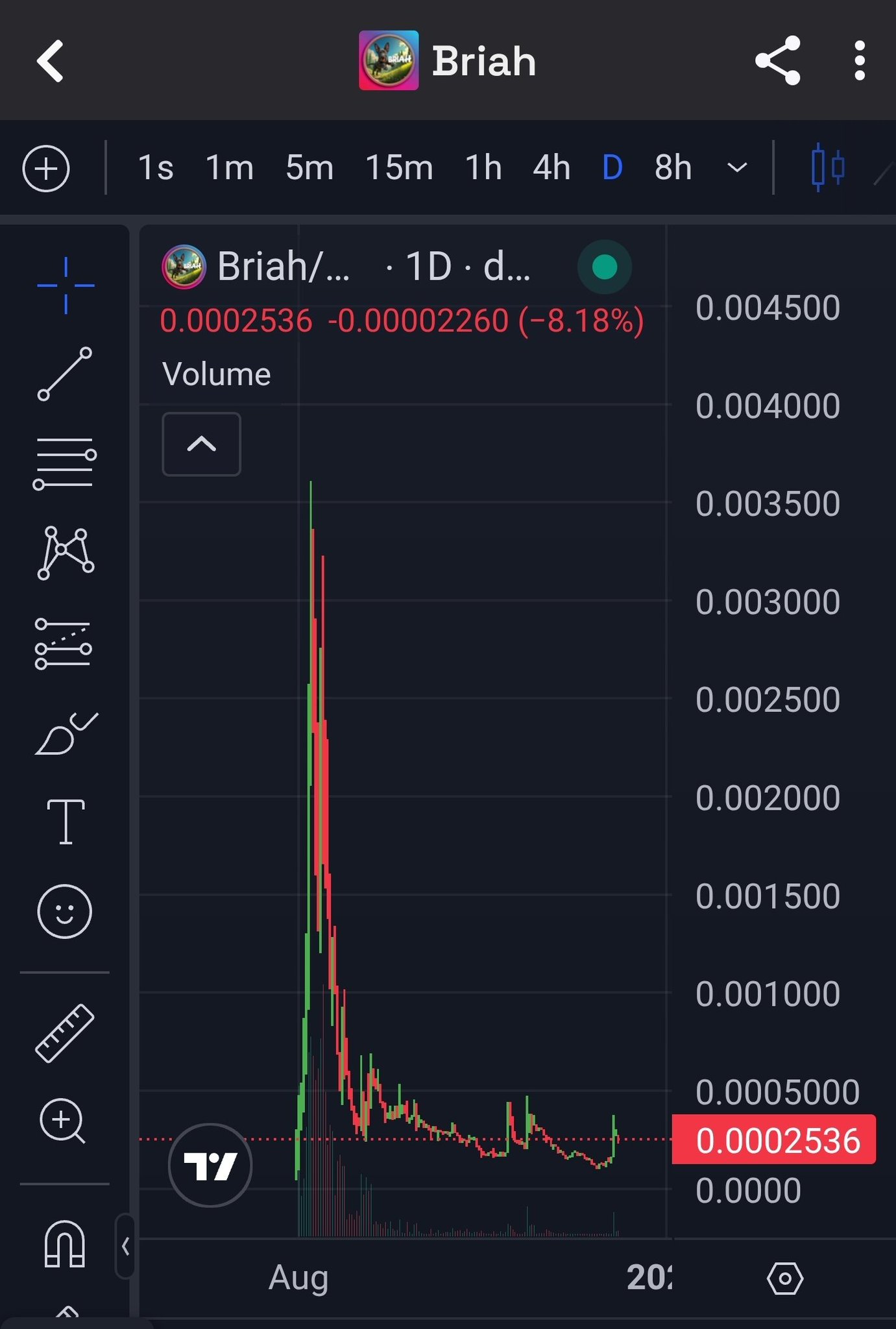Switch to the 4h timeframe
Image resolution: width=896 pixels, height=1329 pixels.
[x=551, y=168]
